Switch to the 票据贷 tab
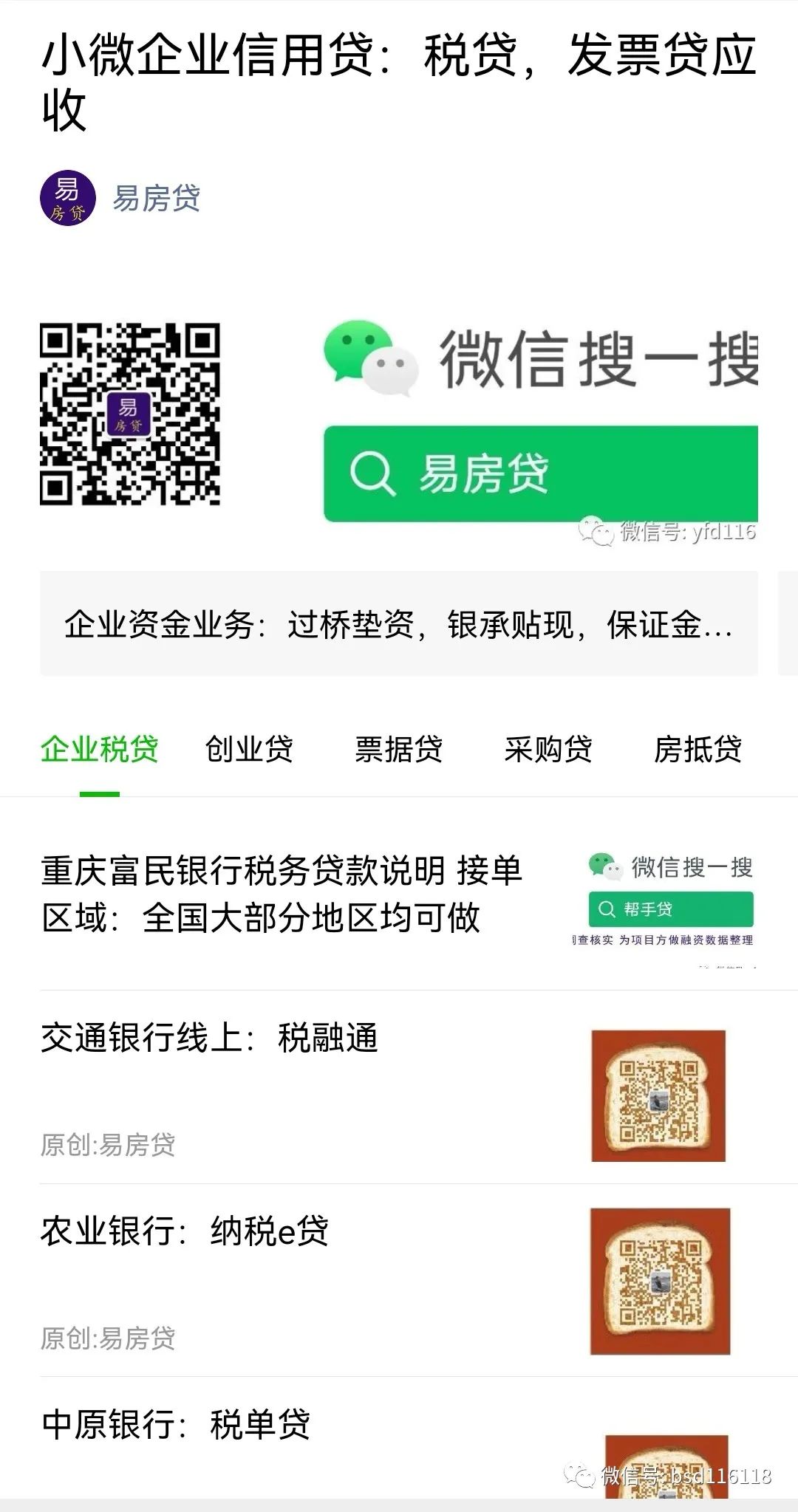The width and height of the screenshot is (798, 1512). pyautogui.click(x=398, y=749)
